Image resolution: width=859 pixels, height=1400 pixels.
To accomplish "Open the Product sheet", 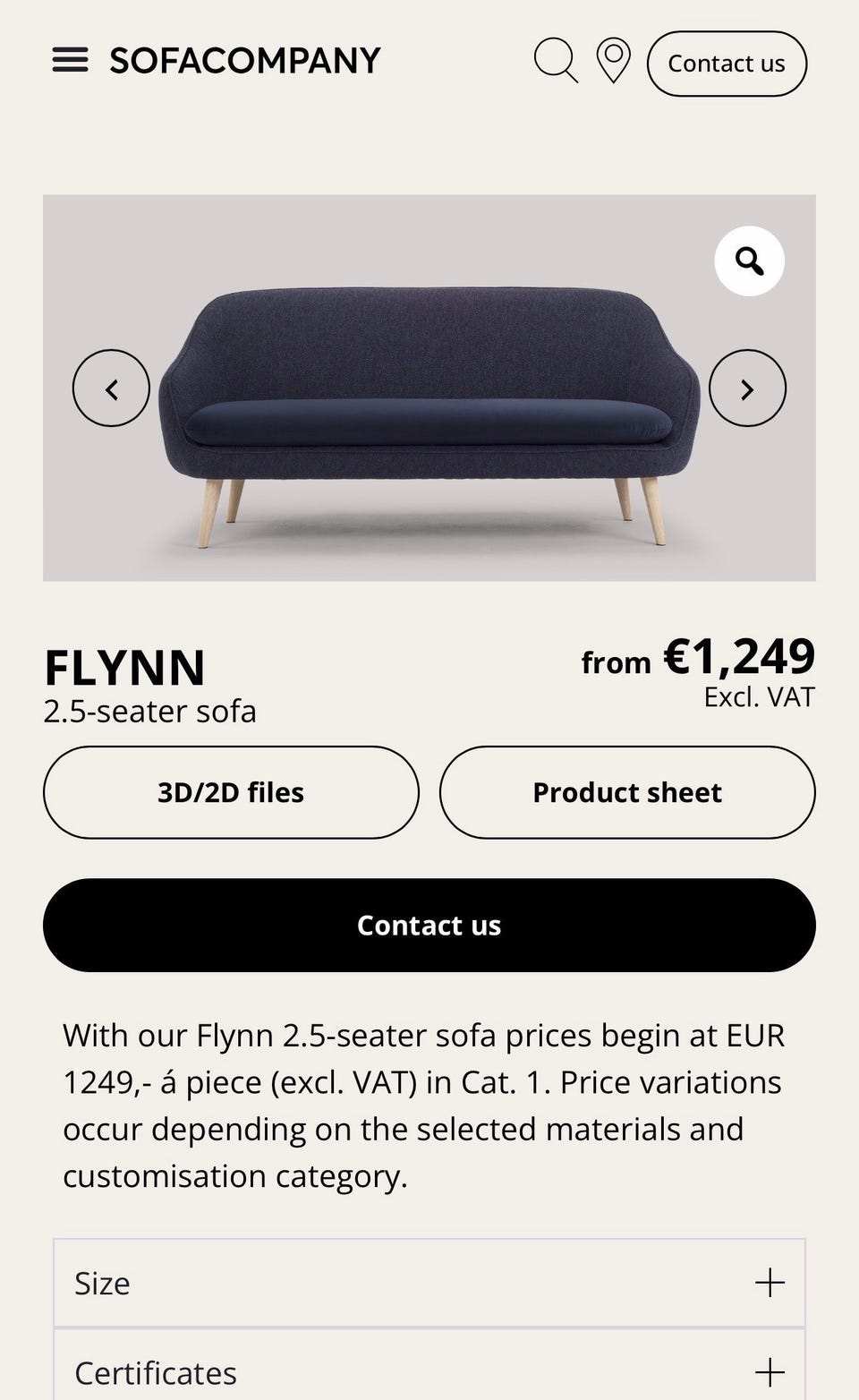I will 627,792.
